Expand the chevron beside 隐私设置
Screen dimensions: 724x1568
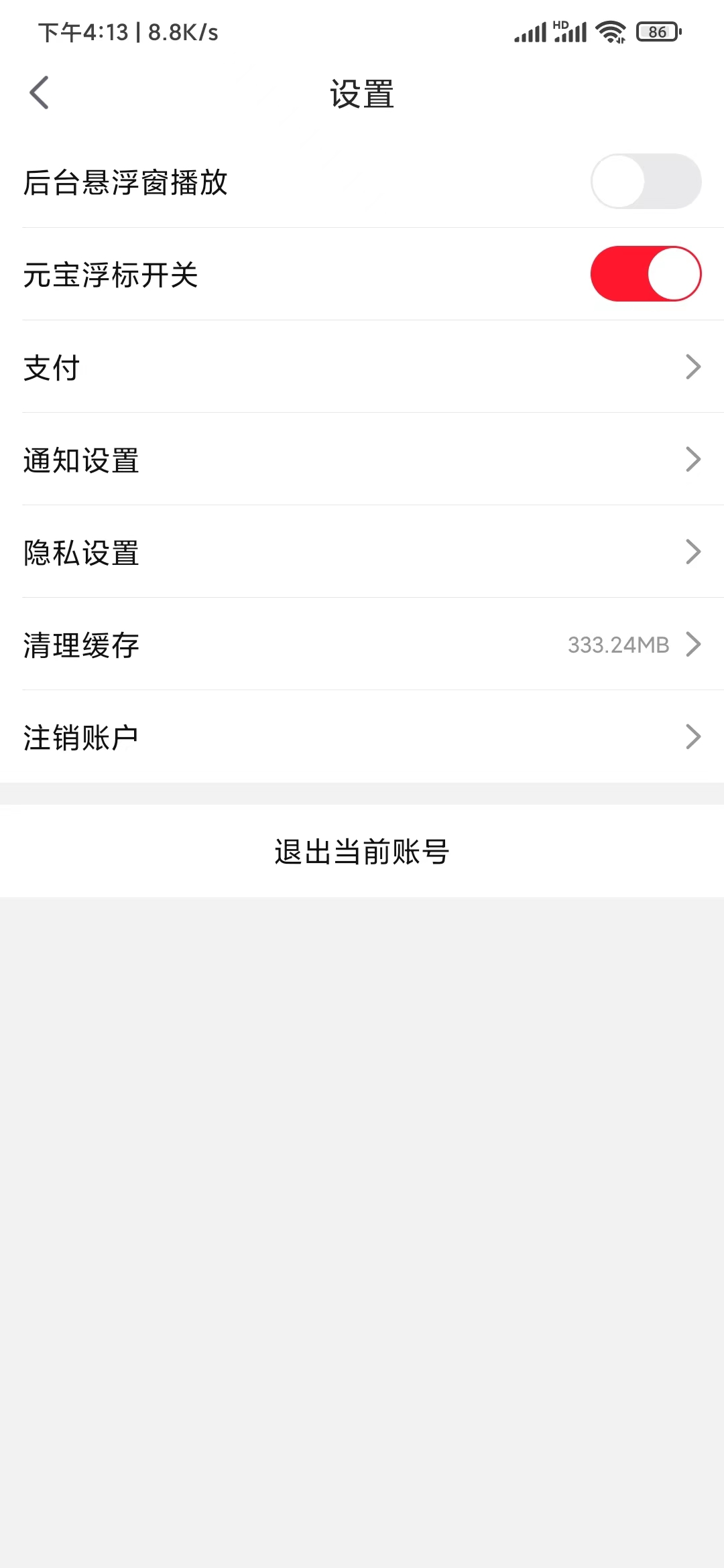click(694, 551)
